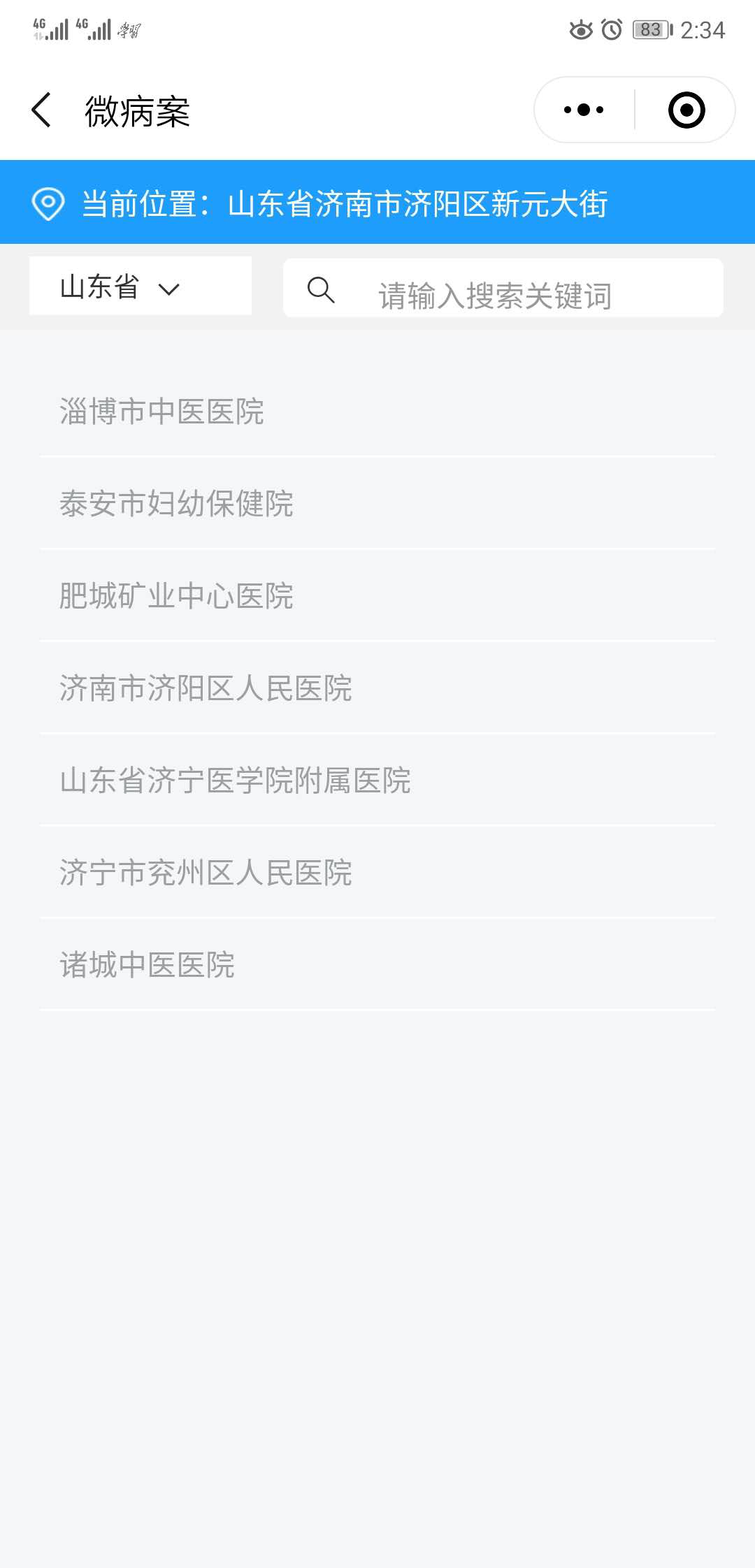Tap the 当前位置 location banner
Screen dimensions: 755x1568
click(345, 203)
